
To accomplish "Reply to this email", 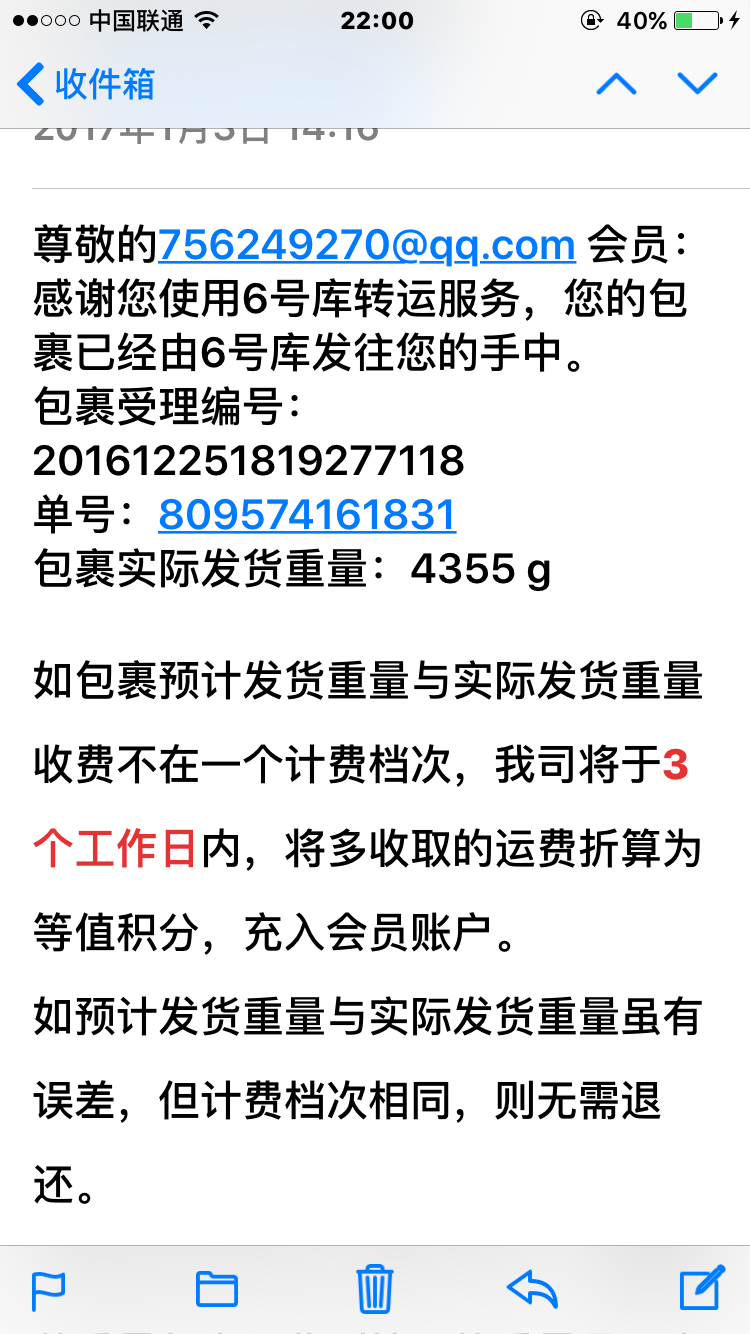I will tap(532, 1289).
